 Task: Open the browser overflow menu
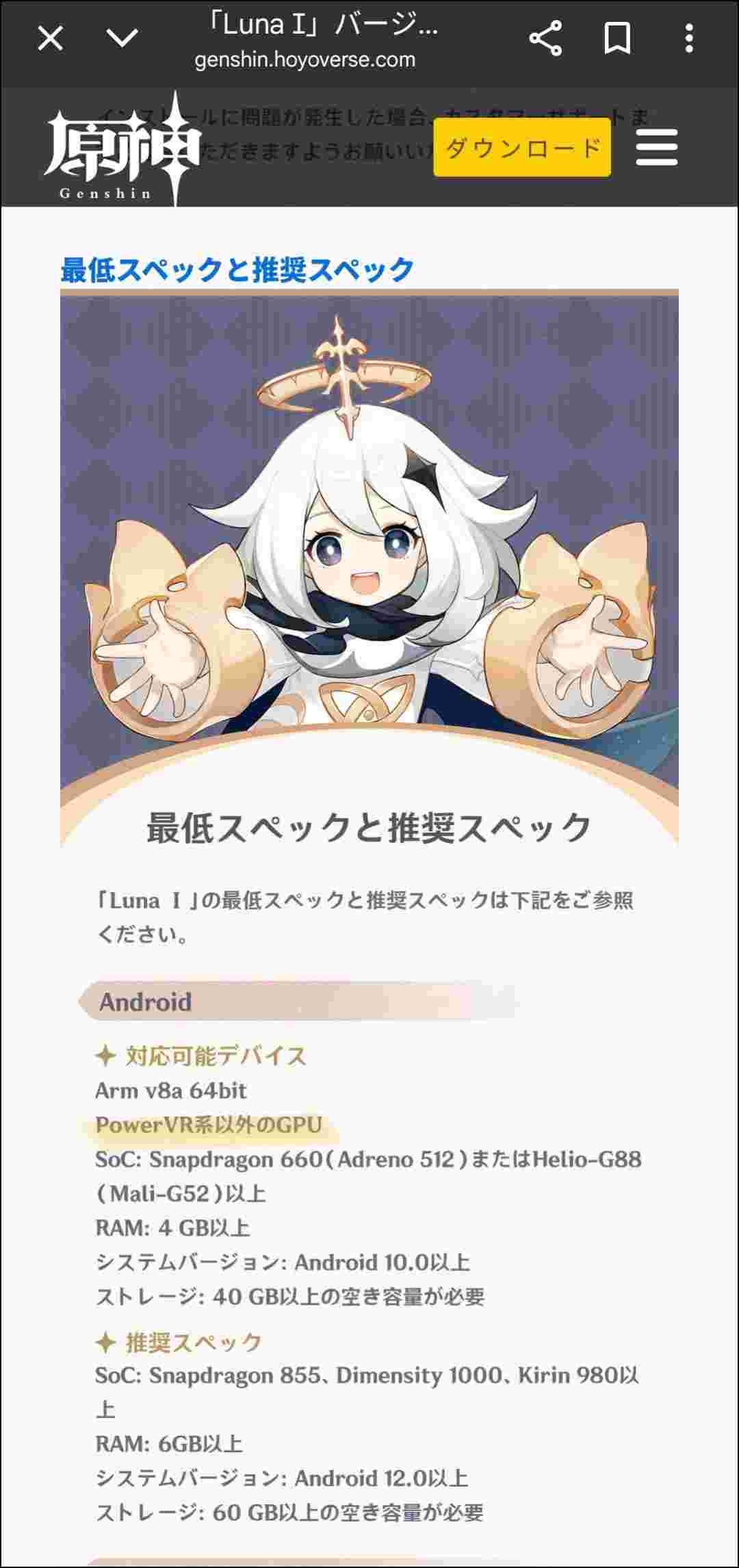point(689,39)
